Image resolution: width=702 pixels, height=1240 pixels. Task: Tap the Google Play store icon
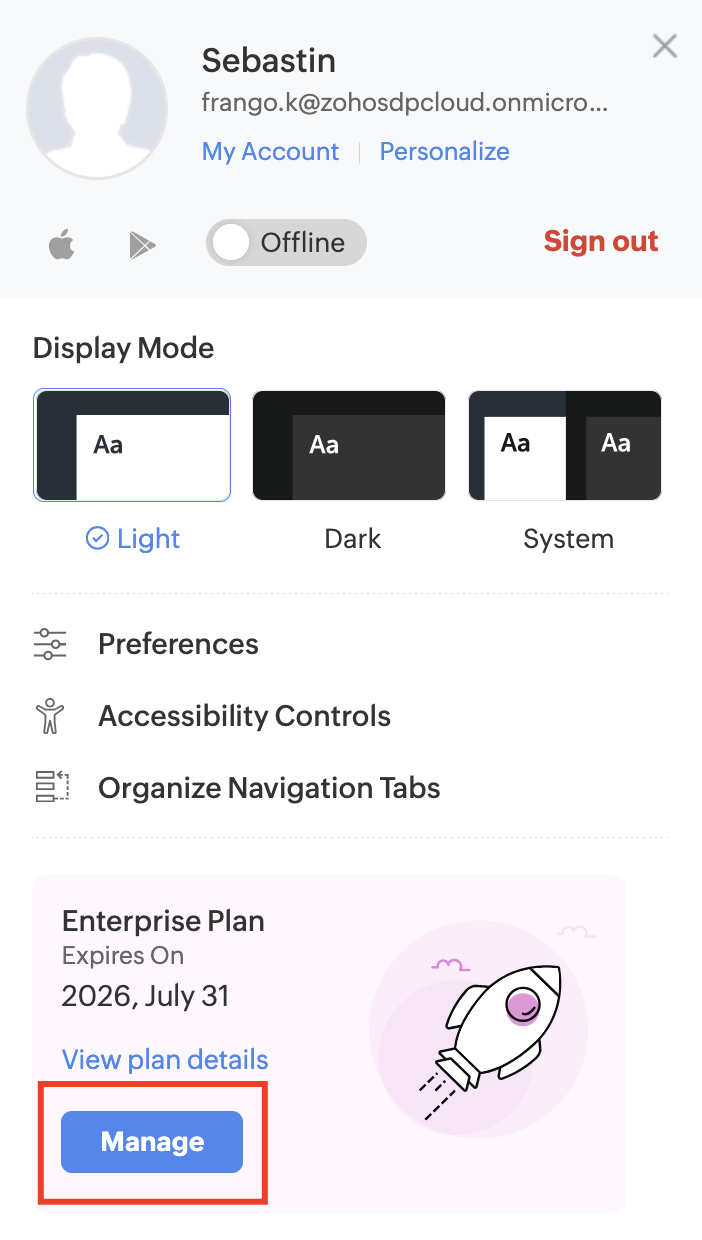pyautogui.click(x=143, y=244)
